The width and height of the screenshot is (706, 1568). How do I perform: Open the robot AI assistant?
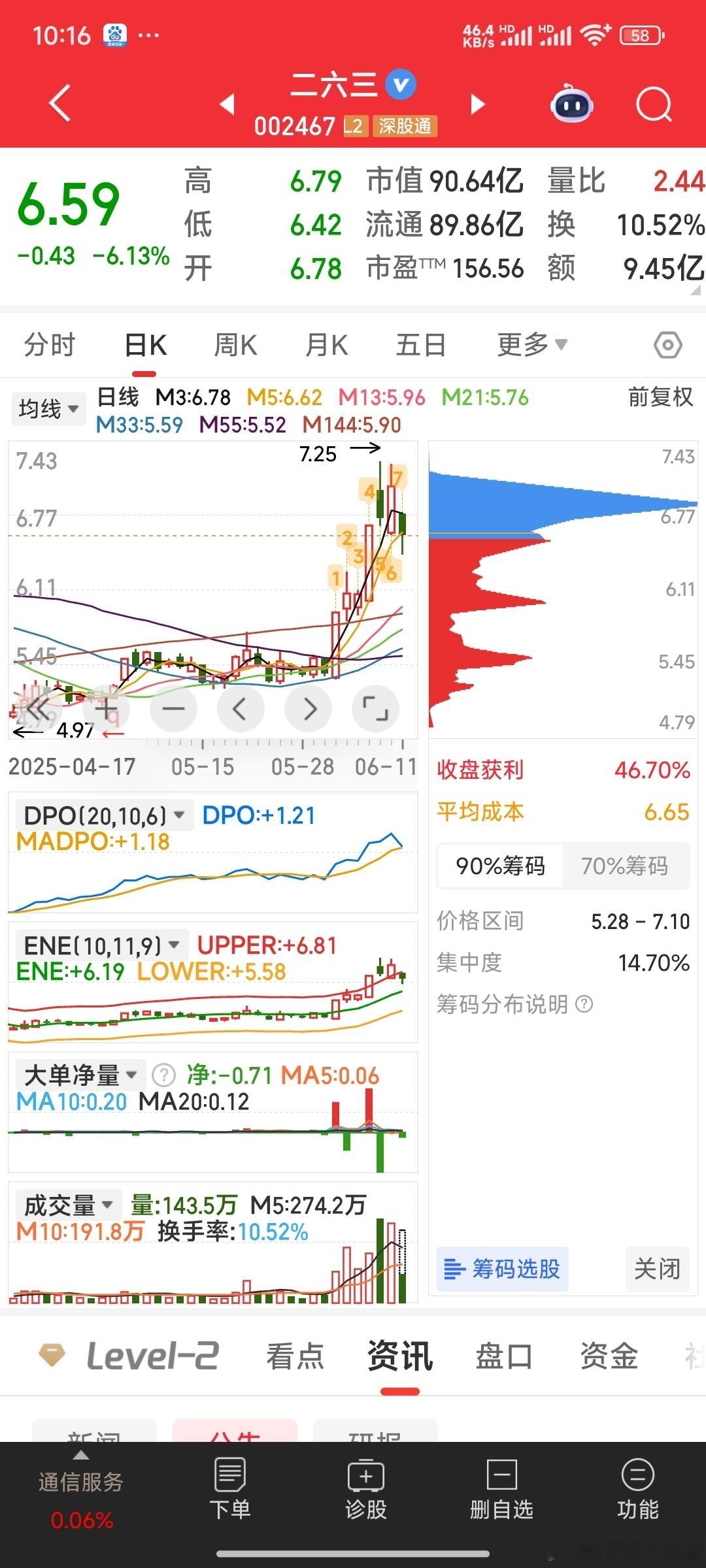pos(571,105)
